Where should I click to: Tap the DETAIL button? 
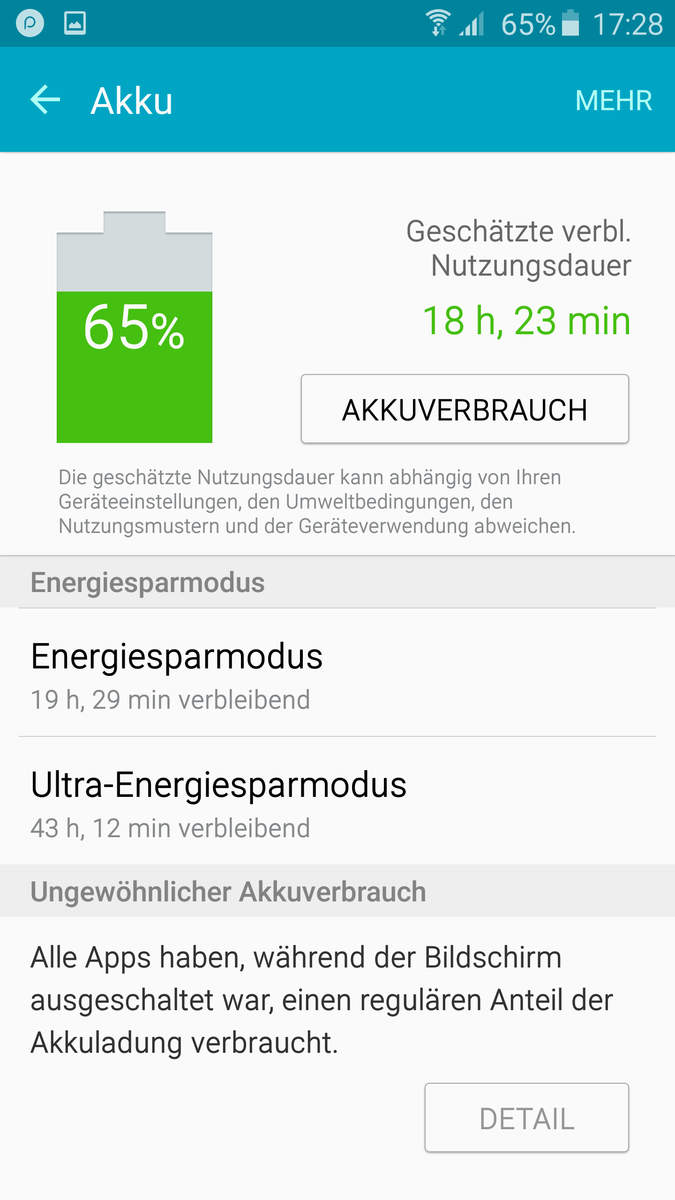click(x=526, y=1118)
